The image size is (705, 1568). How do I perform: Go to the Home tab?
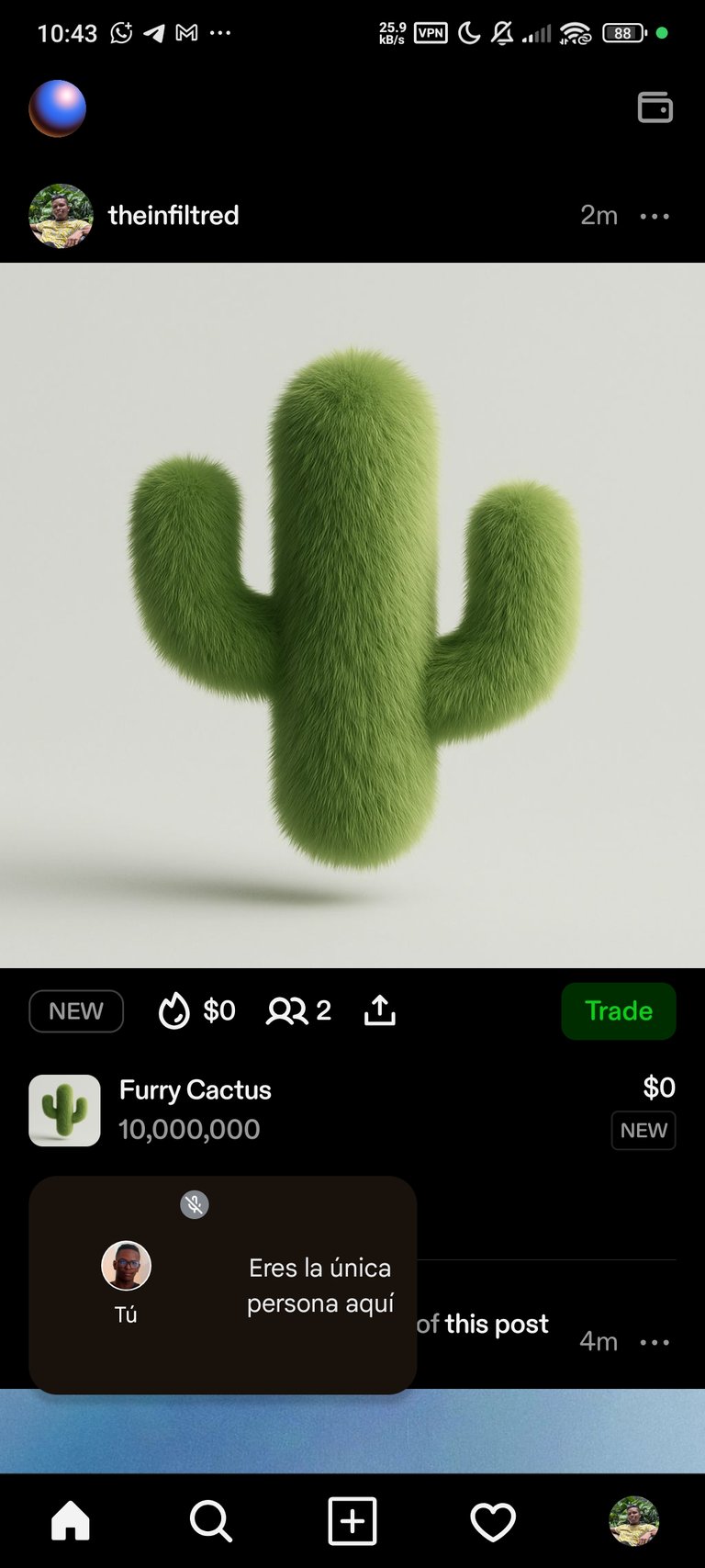tap(71, 1521)
